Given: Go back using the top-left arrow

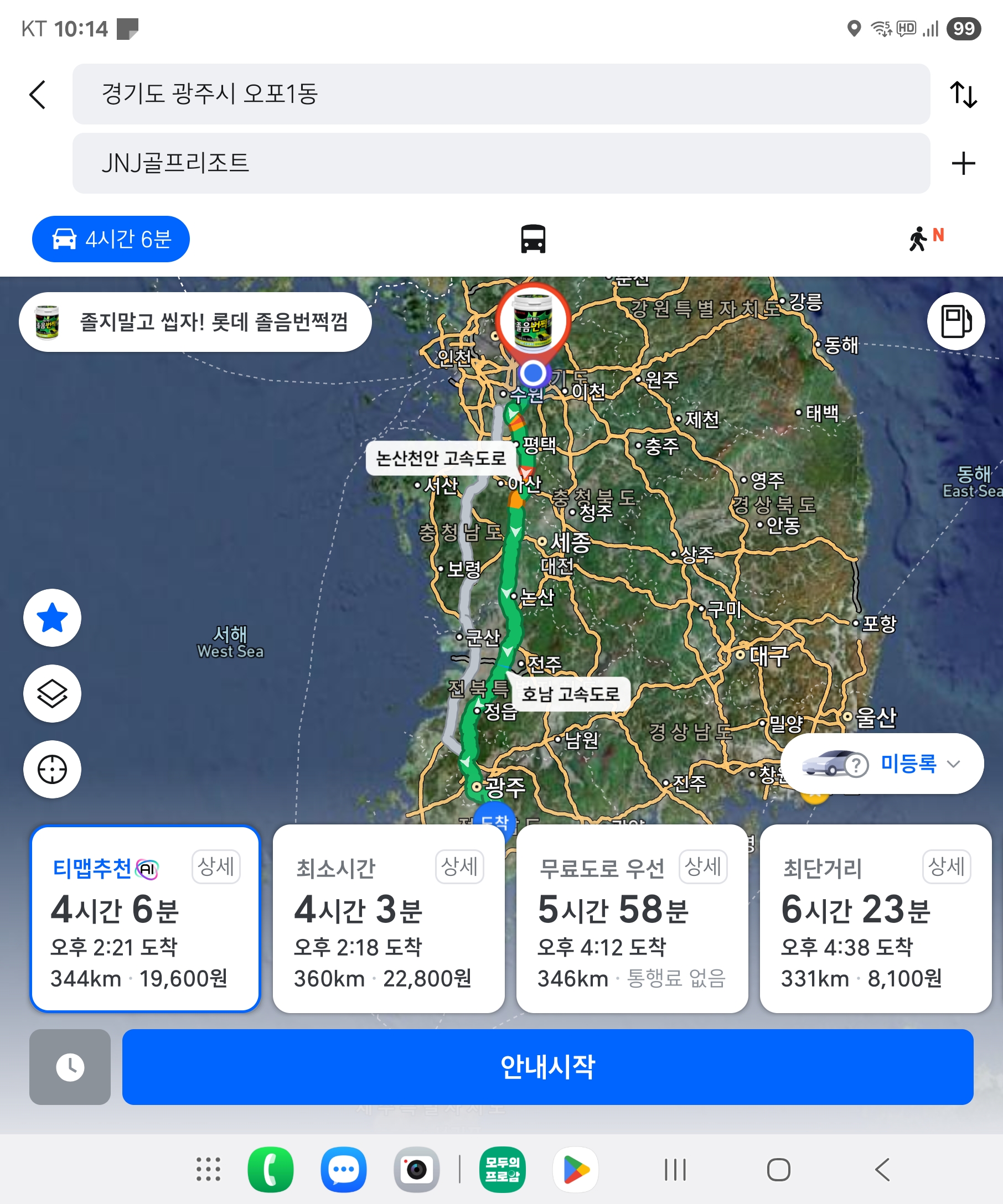Looking at the screenshot, I should (38, 95).
